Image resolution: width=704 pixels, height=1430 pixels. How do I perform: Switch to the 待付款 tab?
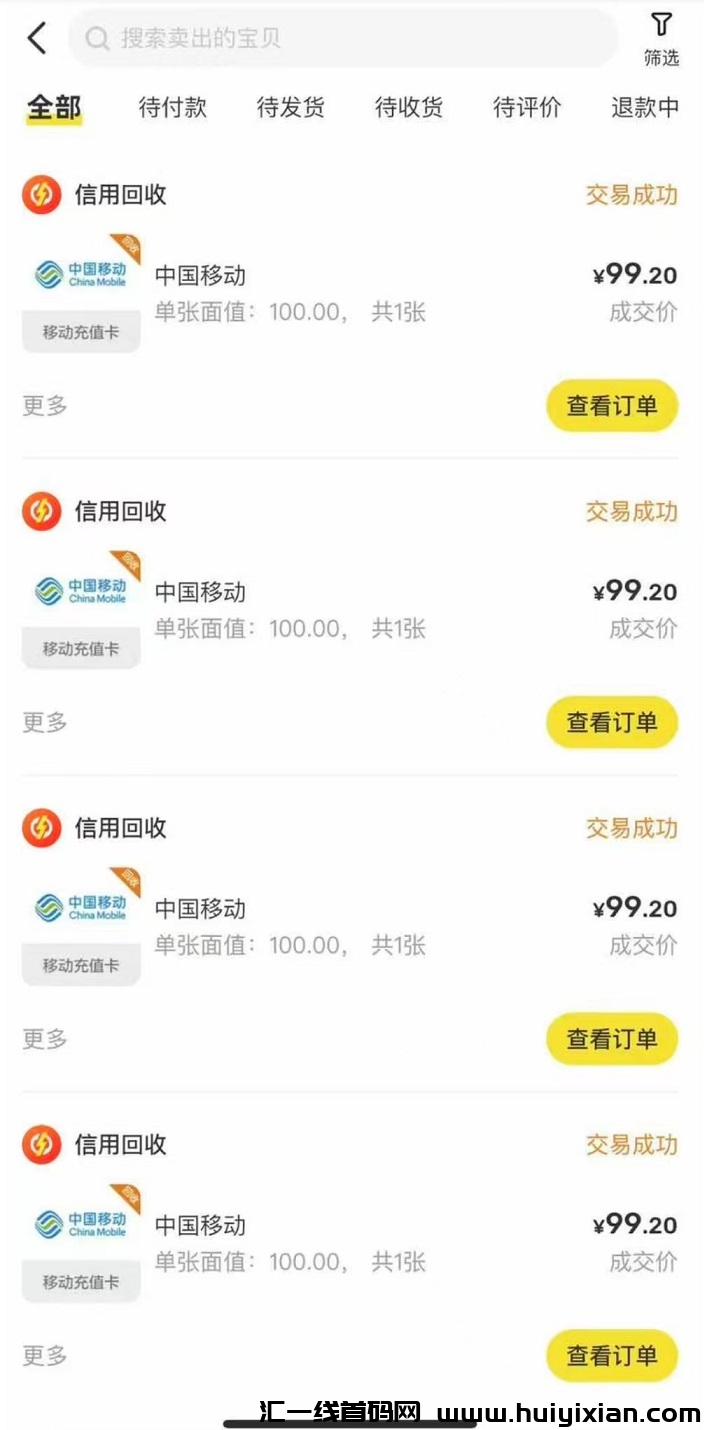click(x=172, y=107)
